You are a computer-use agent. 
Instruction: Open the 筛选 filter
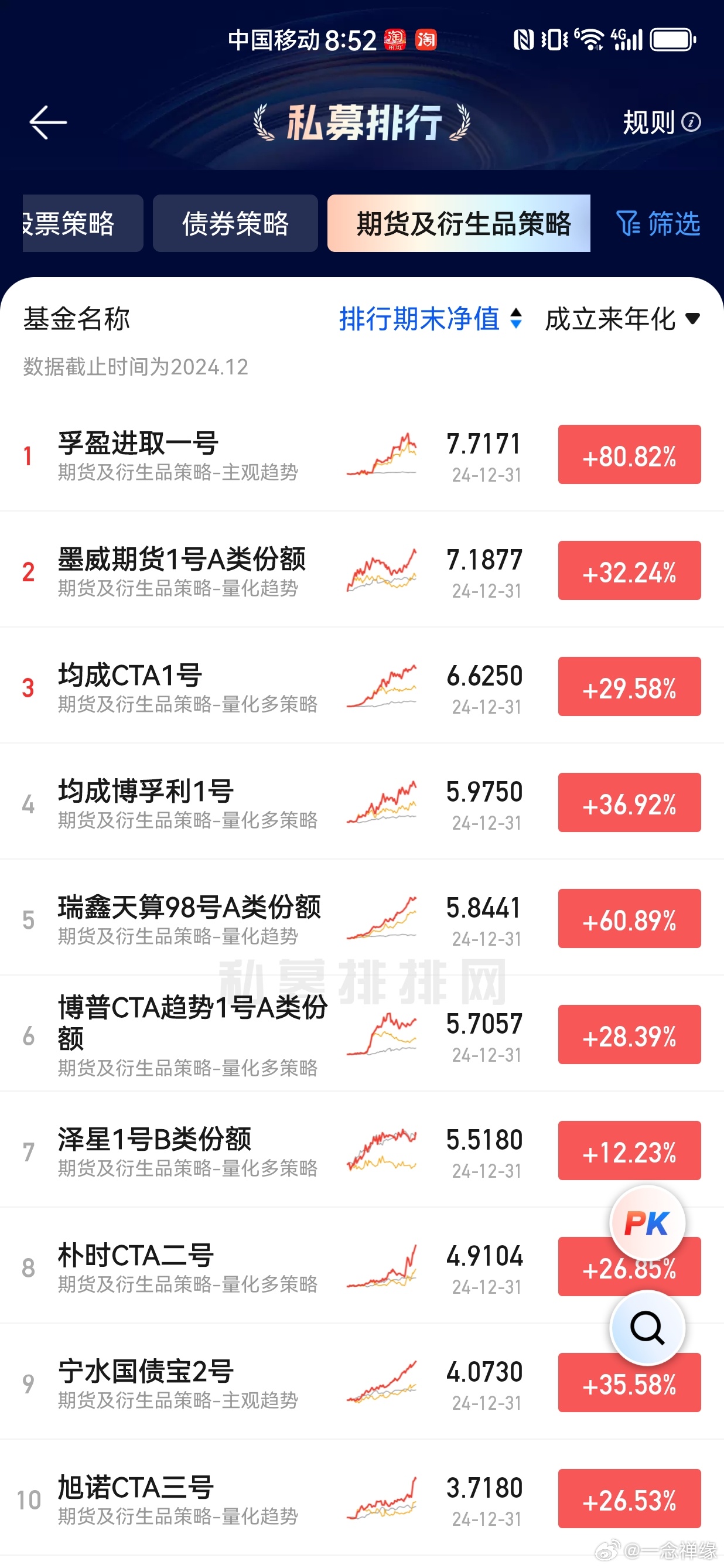coord(658,223)
